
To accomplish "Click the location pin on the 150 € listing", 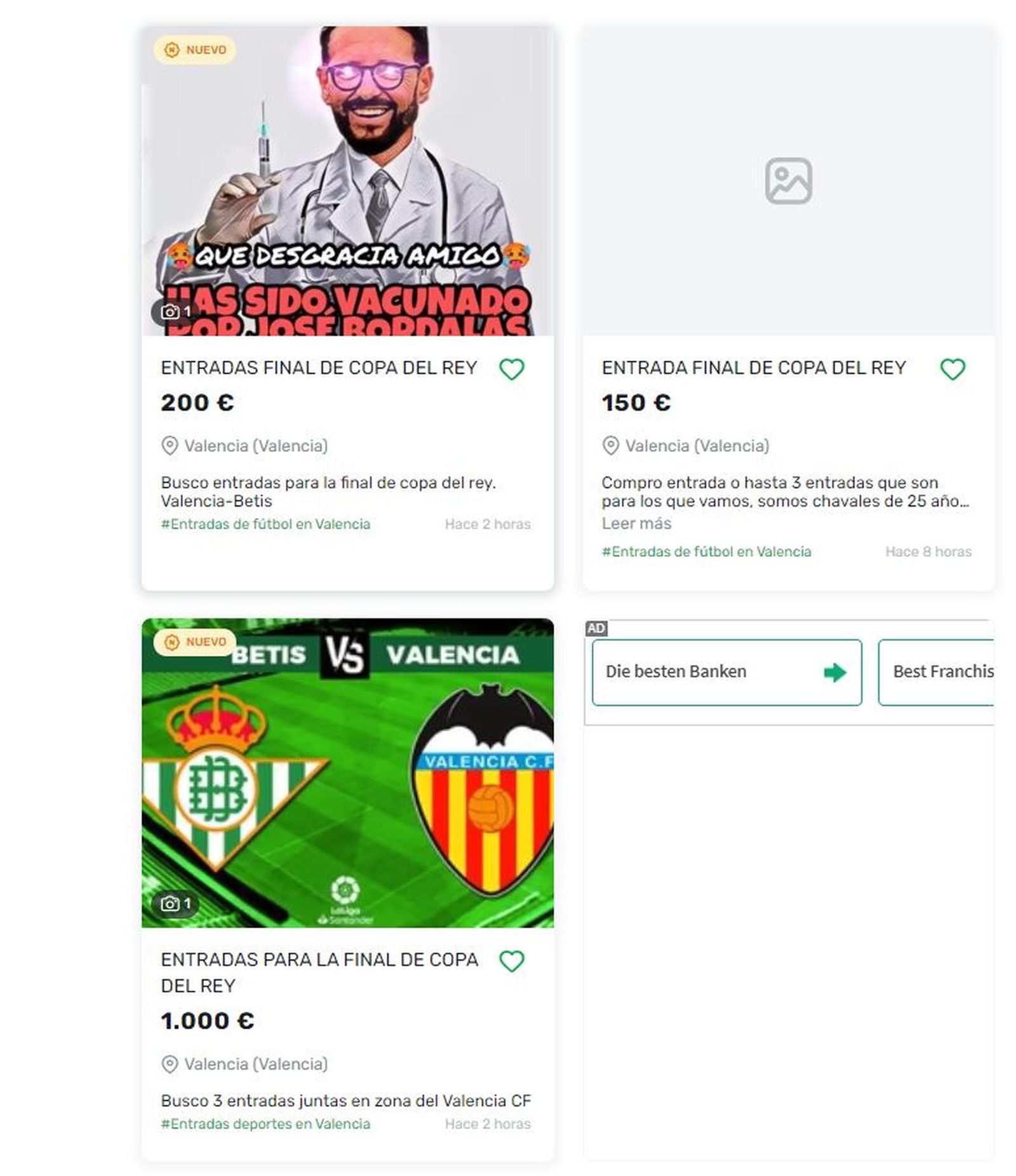I will [x=610, y=445].
